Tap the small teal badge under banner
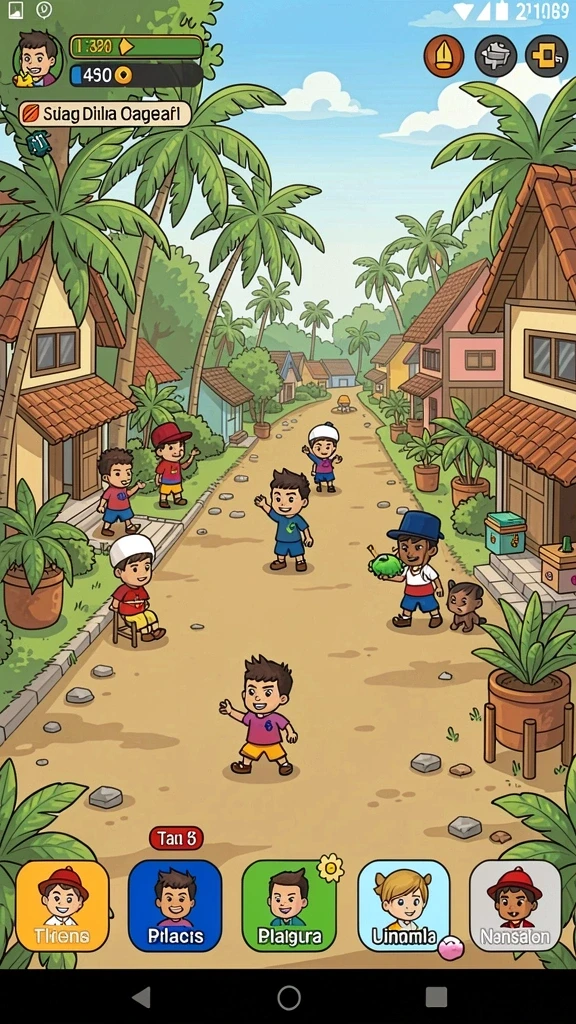Viewport: 576px width, 1024px height. 38,142
